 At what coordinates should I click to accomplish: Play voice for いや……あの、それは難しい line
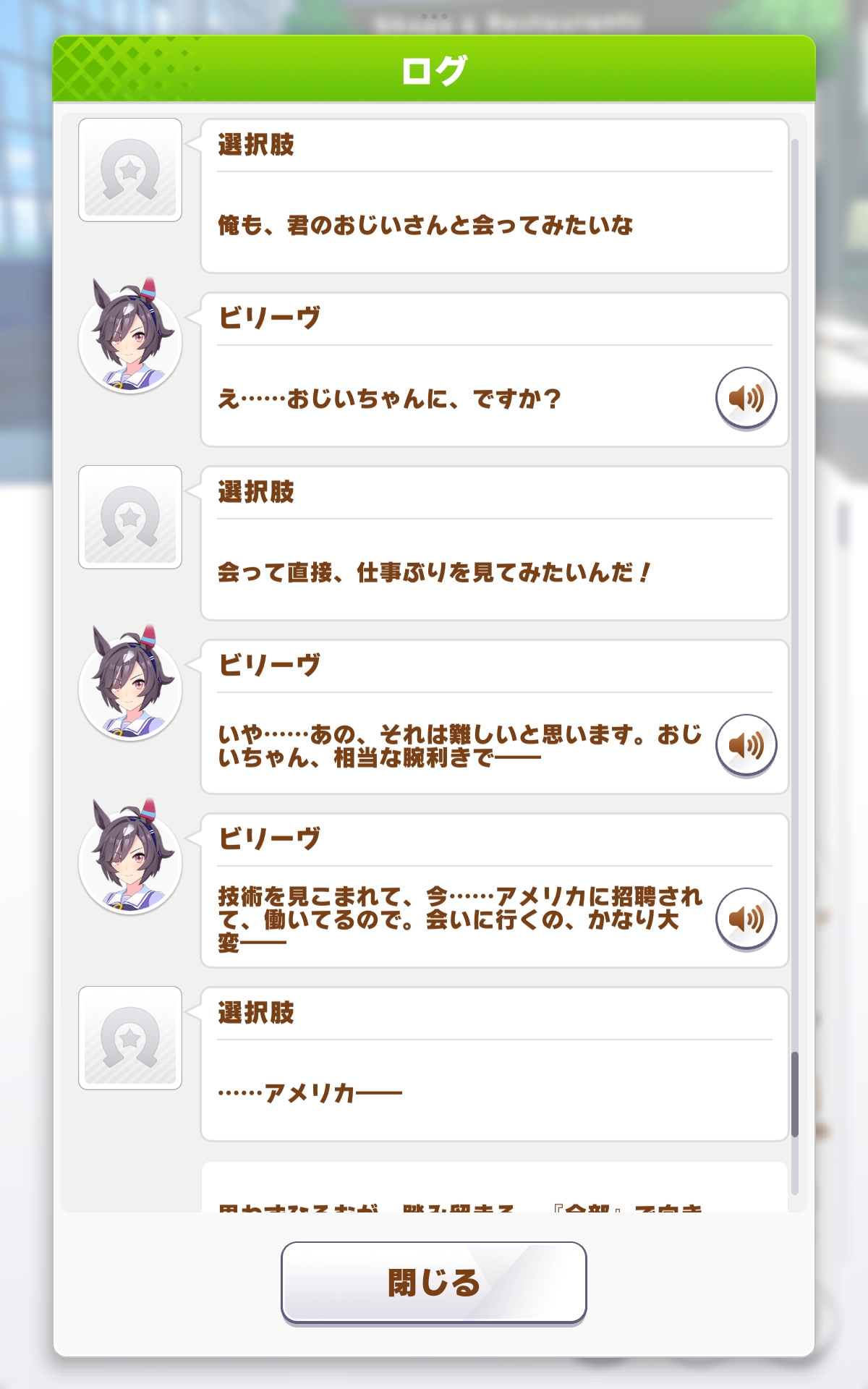(x=746, y=745)
